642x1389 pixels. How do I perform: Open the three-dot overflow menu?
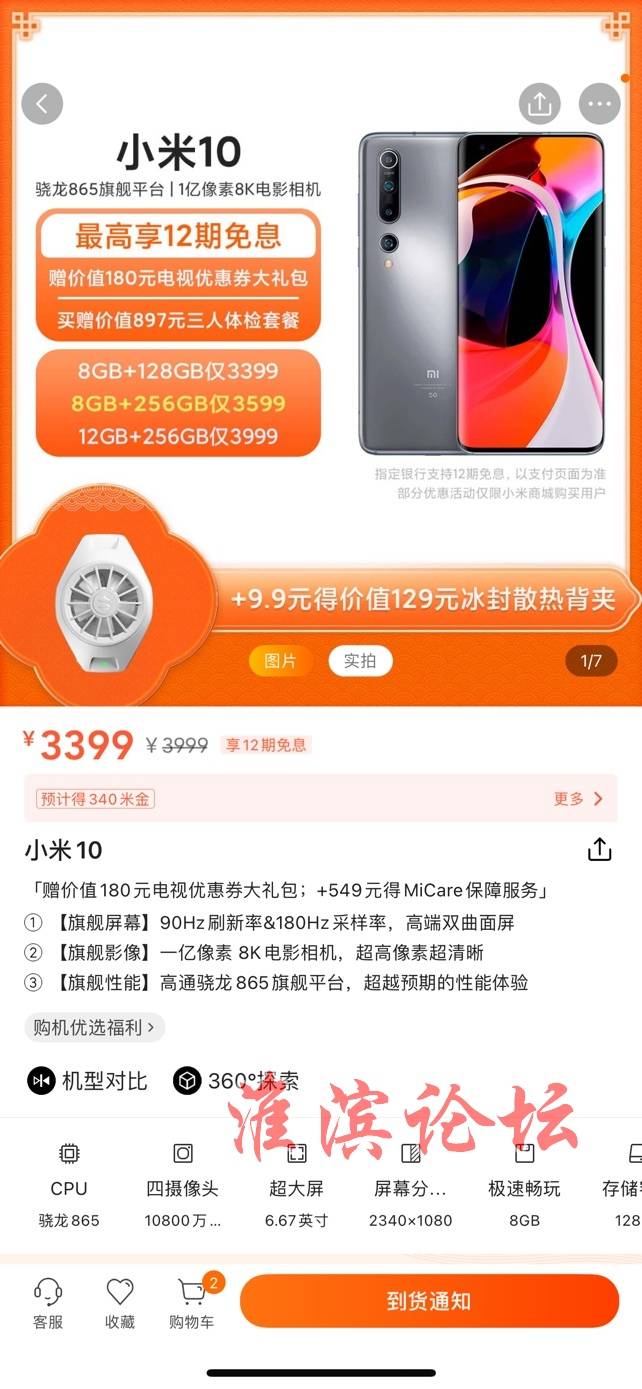[x=599, y=103]
